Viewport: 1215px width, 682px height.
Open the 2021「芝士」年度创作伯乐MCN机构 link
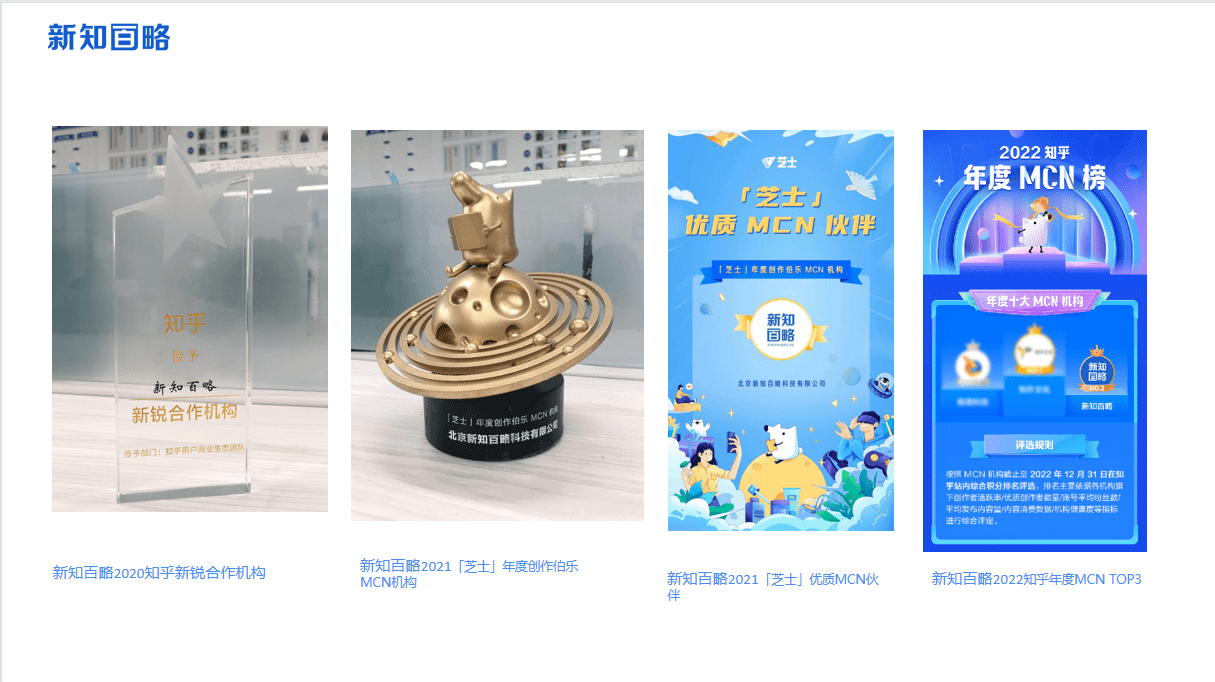[x=468, y=573]
